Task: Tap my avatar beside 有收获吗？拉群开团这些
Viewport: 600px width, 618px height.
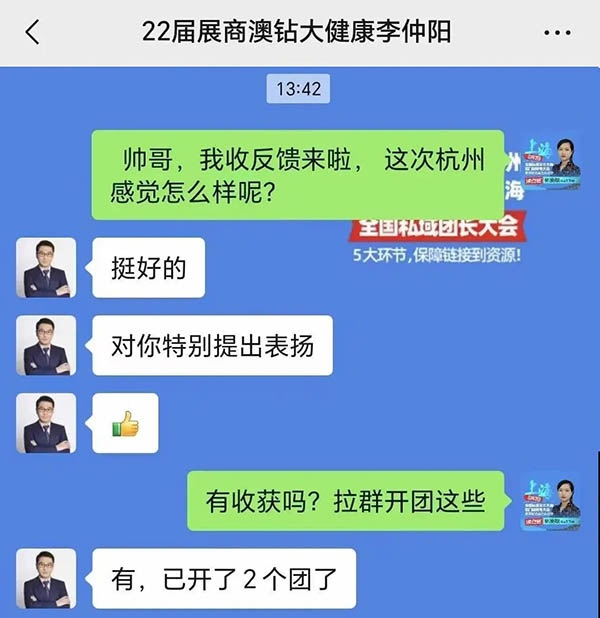Action: pyautogui.click(x=550, y=501)
